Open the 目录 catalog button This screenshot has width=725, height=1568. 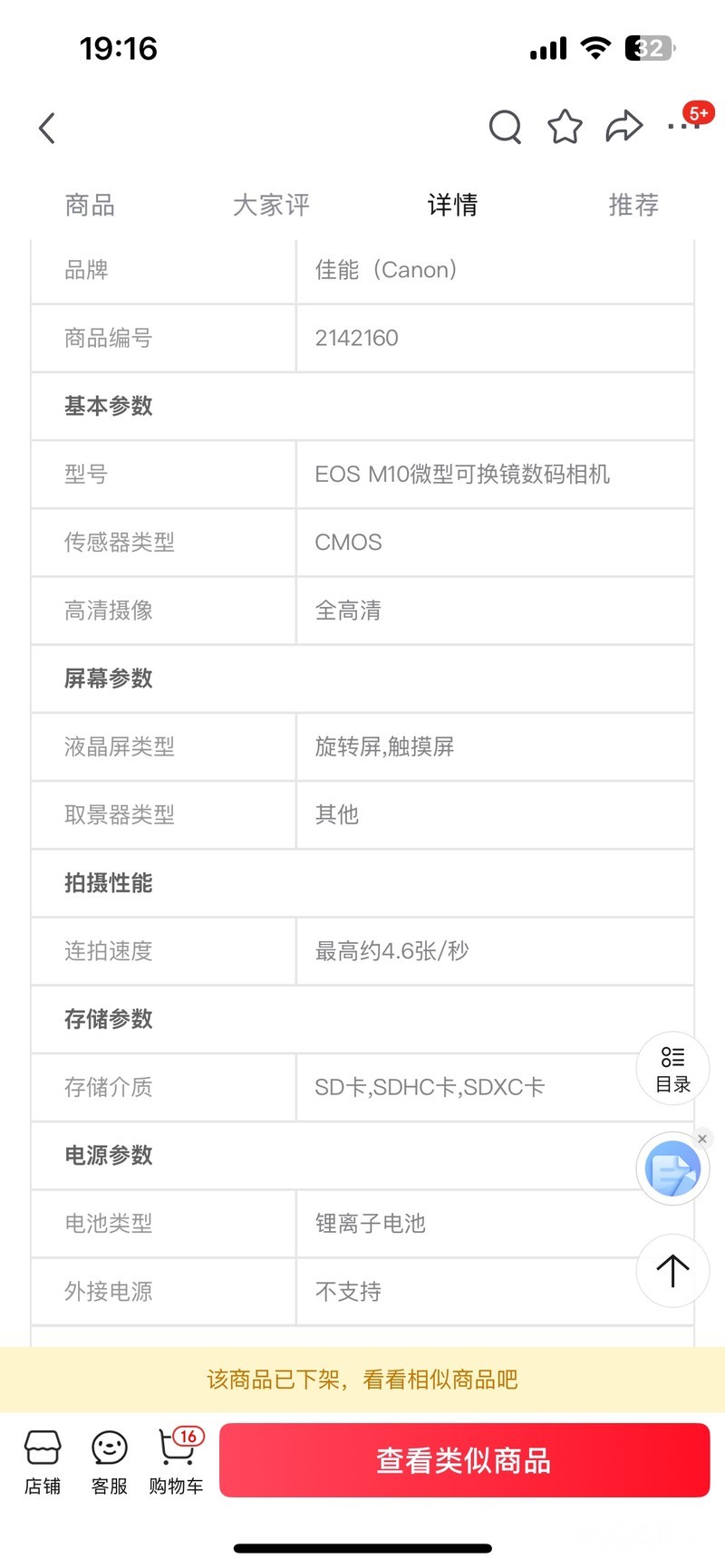tap(672, 1068)
